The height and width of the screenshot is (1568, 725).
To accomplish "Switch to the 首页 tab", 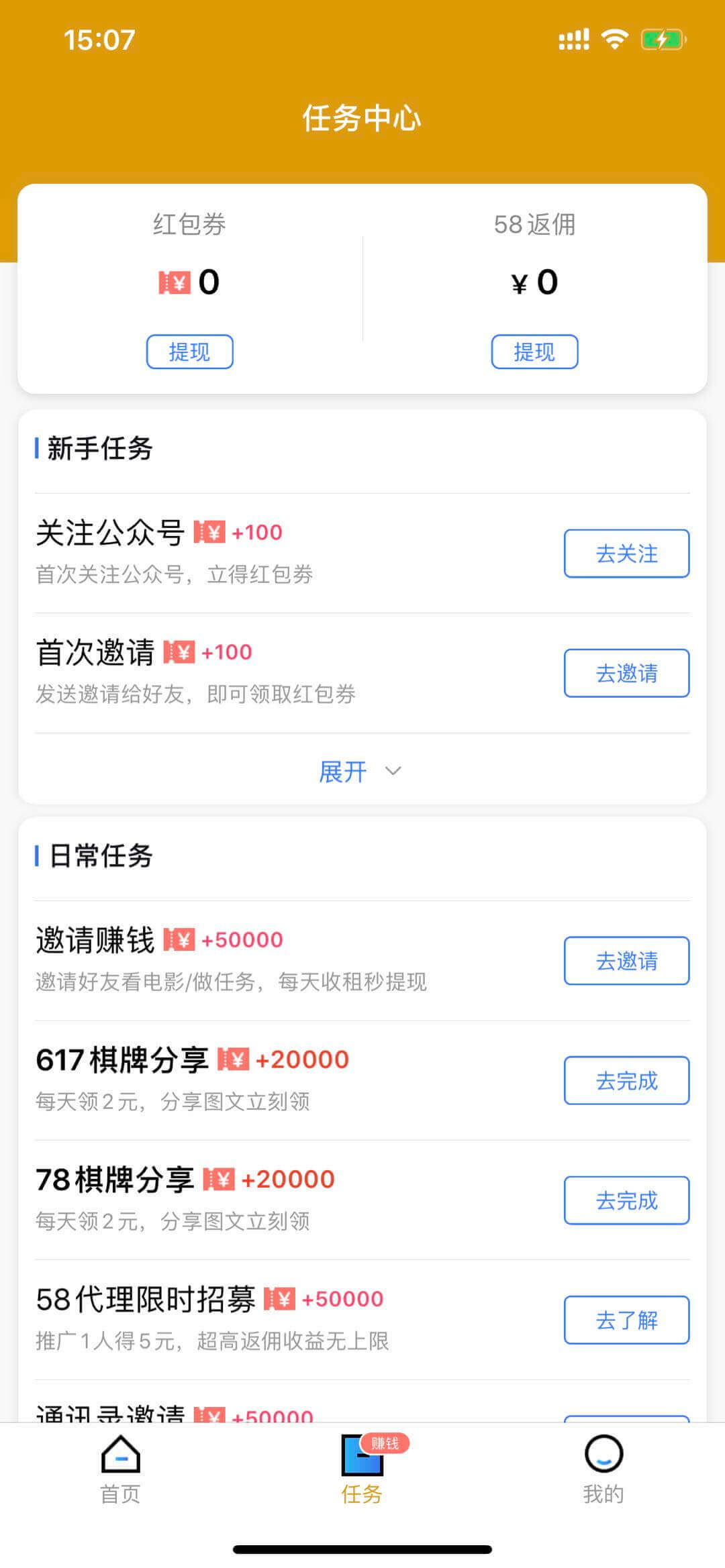I will (121, 1469).
